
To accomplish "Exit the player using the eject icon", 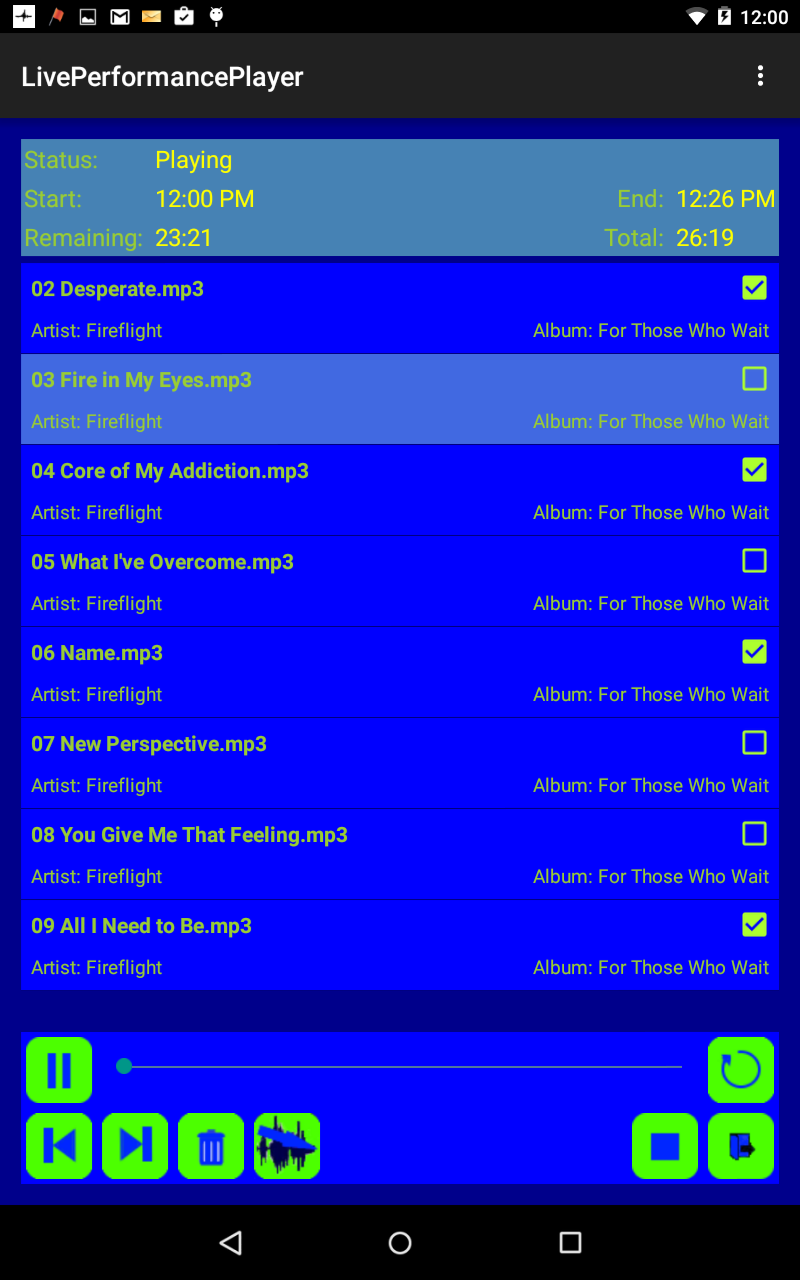I will pyautogui.click(x=740, y=1146).
